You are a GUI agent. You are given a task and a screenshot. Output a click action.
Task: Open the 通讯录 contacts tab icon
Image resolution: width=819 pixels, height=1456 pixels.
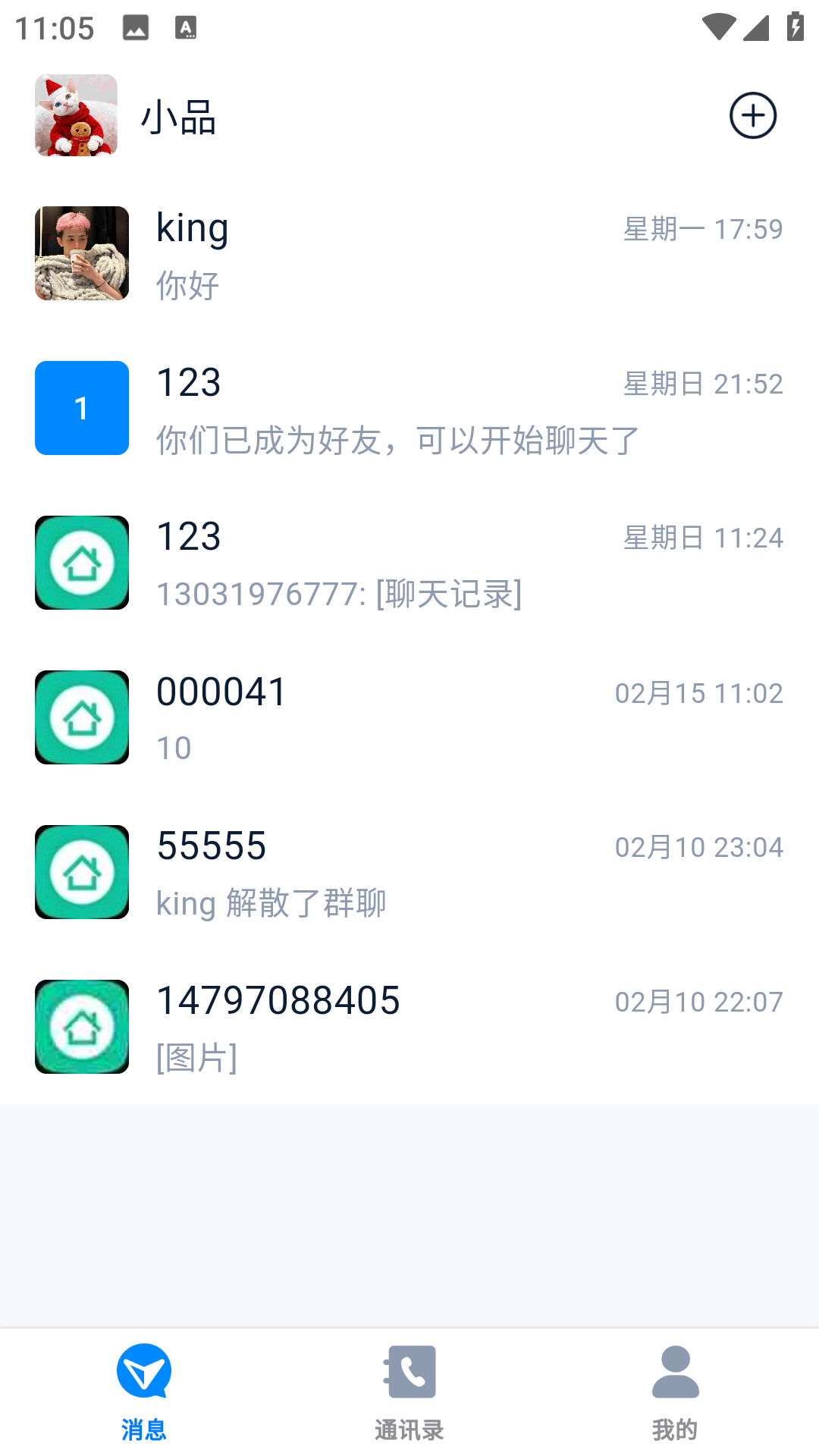tap(409, 1371)
